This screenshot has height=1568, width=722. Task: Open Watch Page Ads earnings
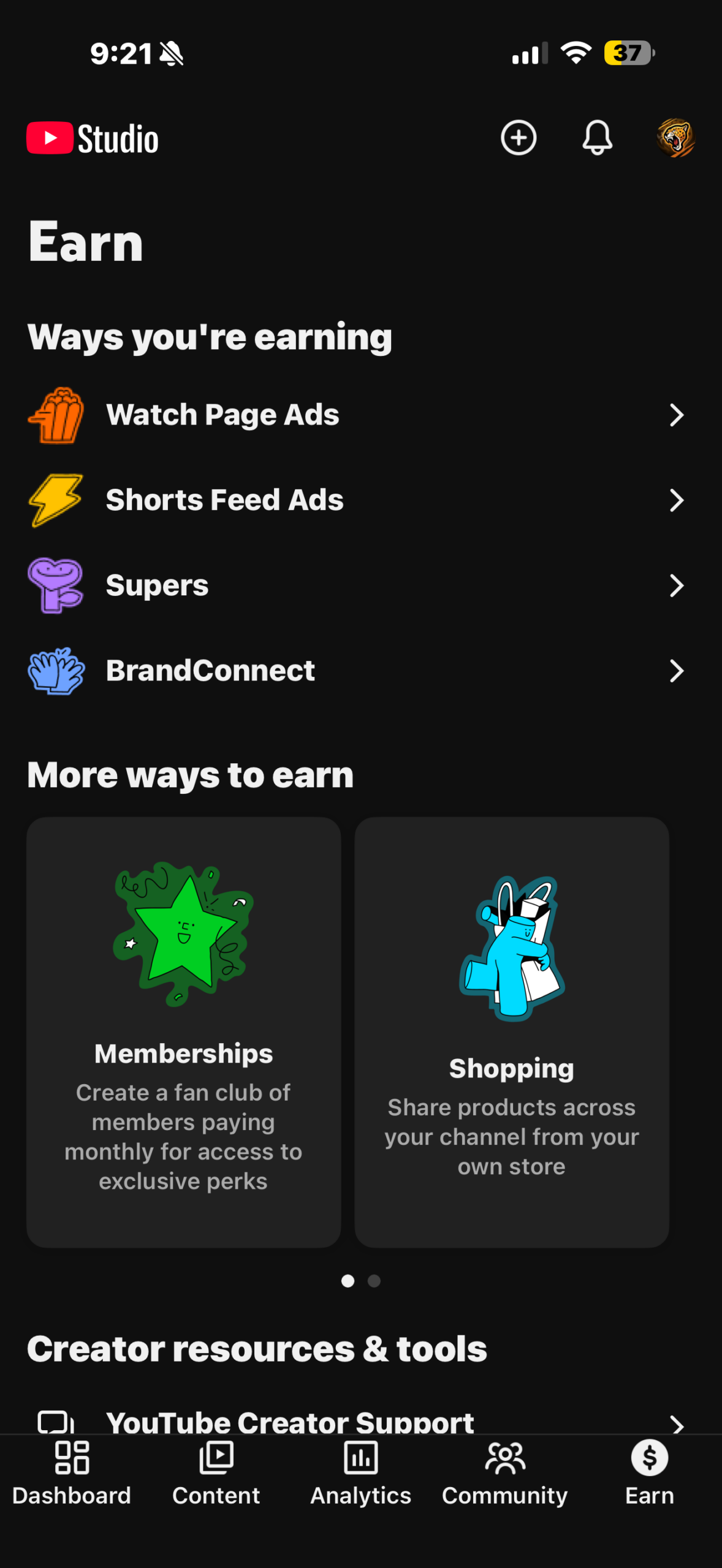355,415
